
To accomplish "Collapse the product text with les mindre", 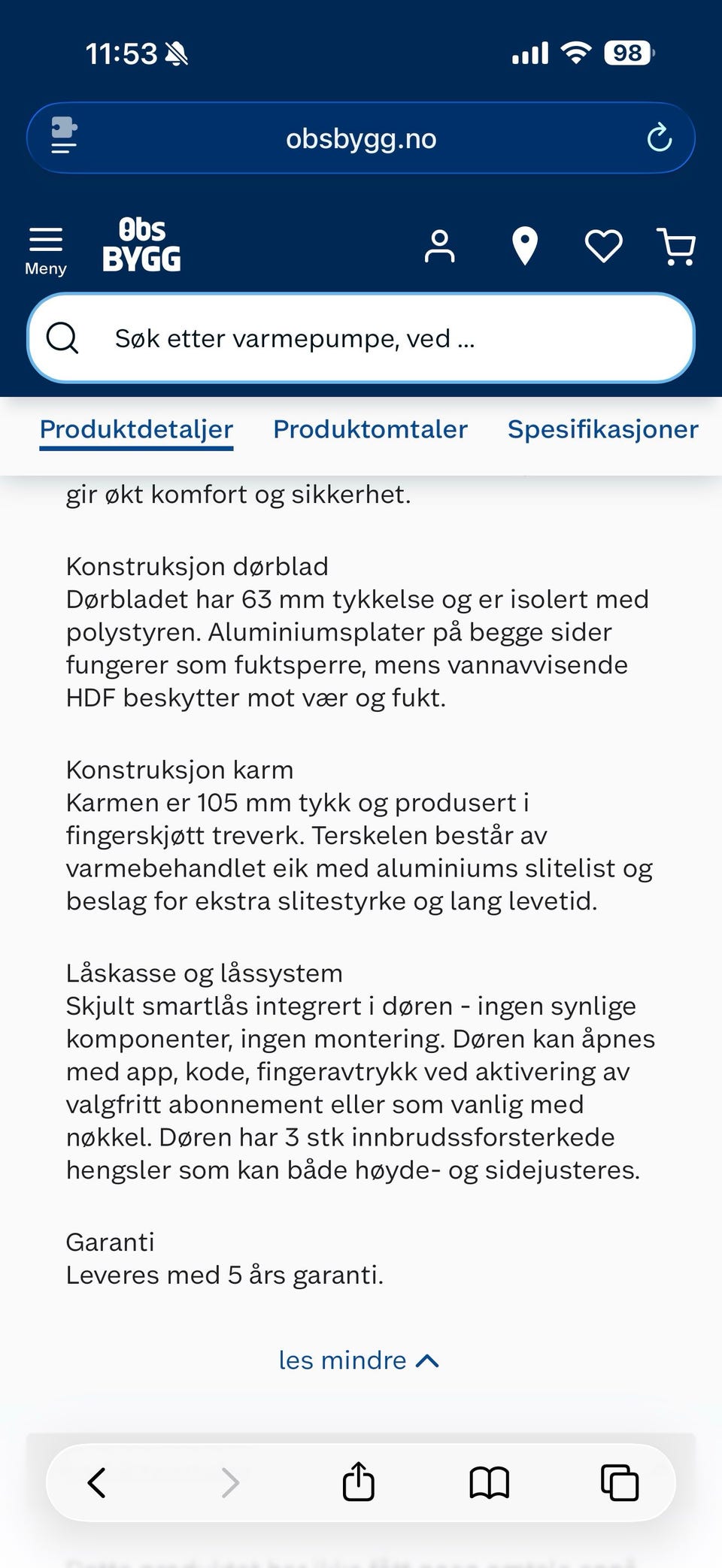I will pos(341,1359).
